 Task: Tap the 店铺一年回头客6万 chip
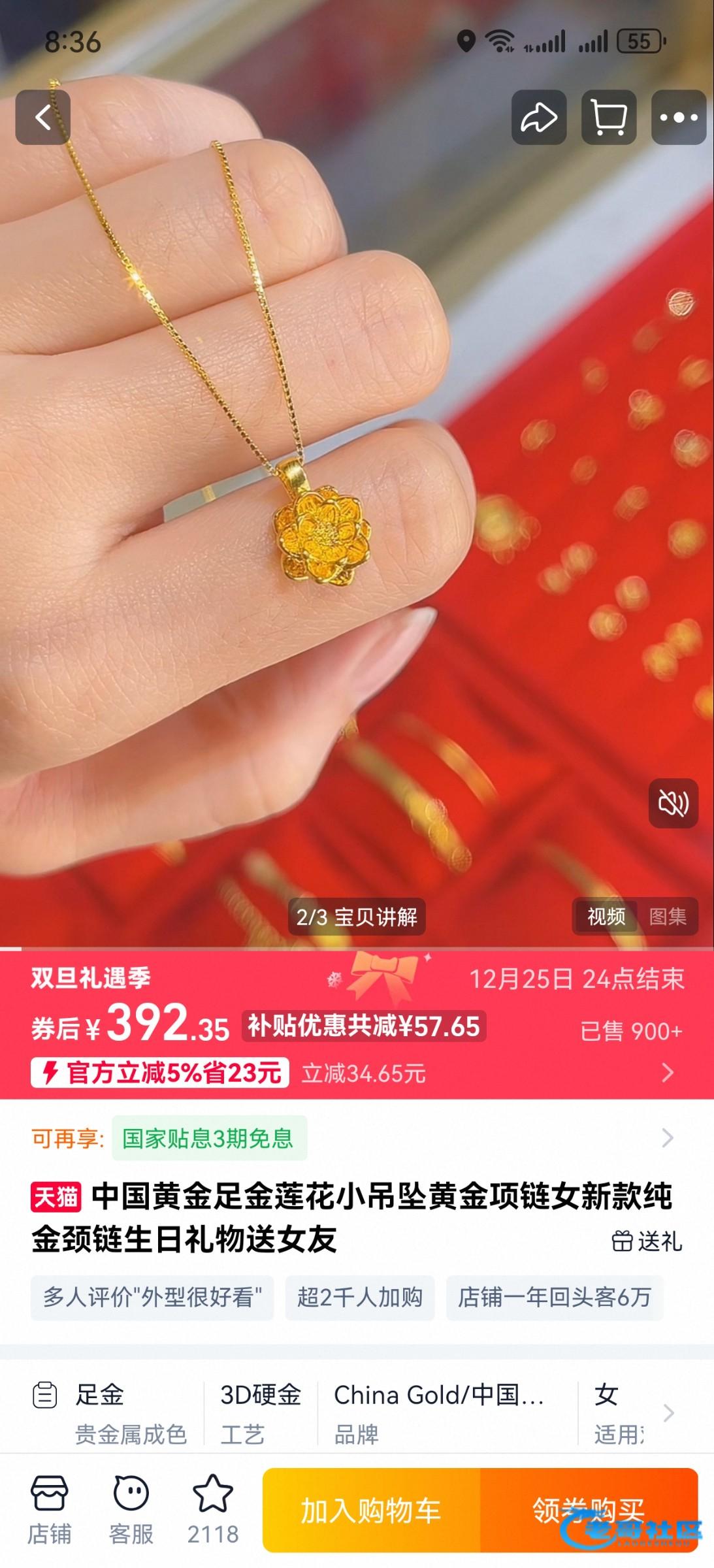pos(555,1297)
